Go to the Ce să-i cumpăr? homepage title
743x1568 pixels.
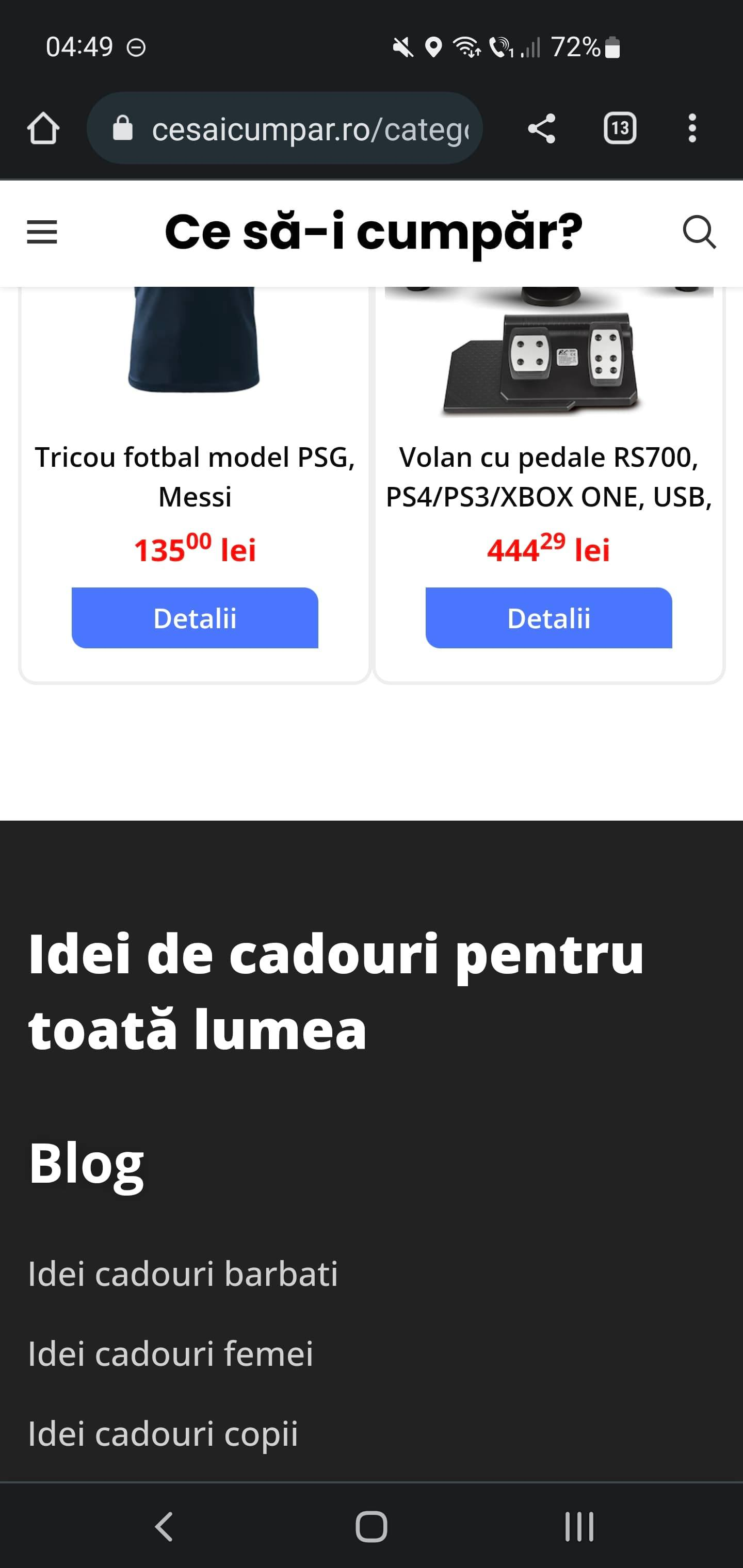coord(374,233)
